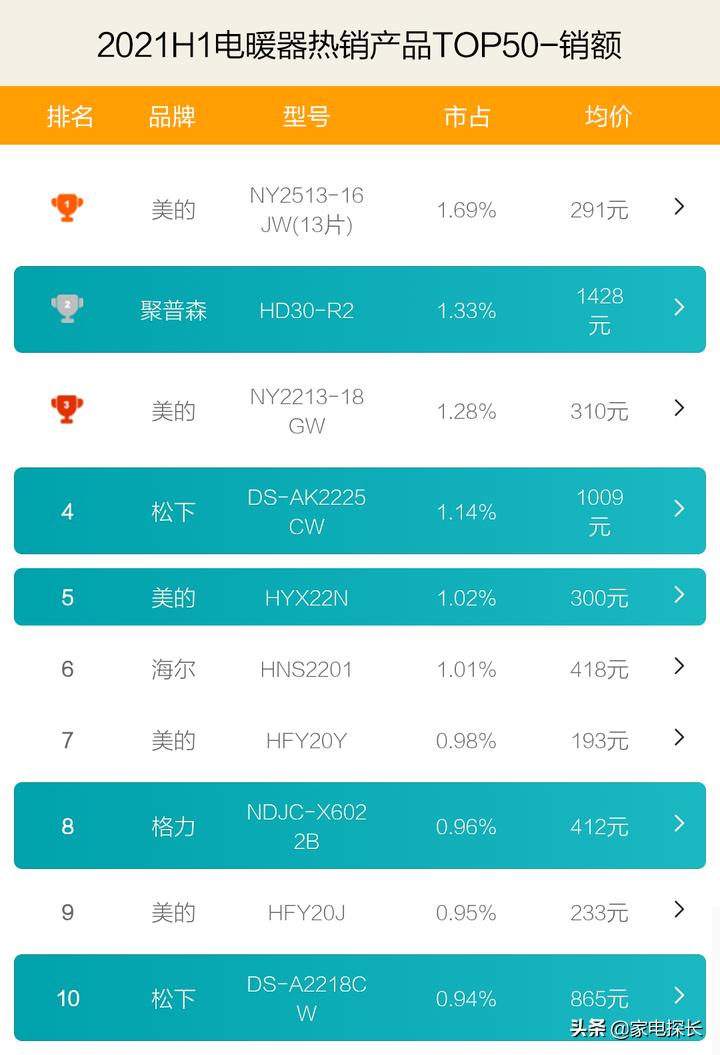Select the bronze trophy icon on rank 3 row
Viewport: 720px width, 1055px height.
66,410
